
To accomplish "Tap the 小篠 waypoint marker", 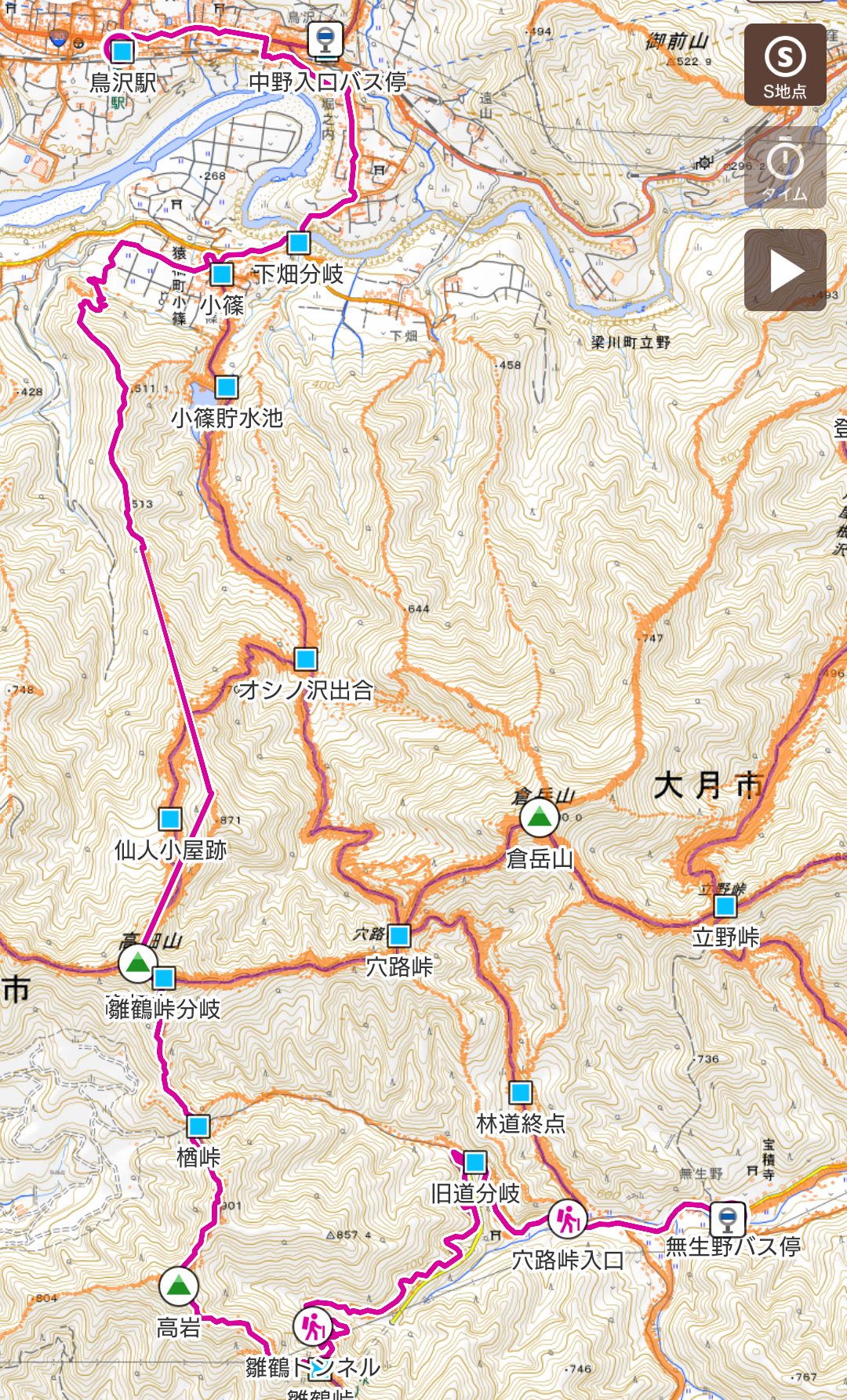I will tap(222, 274).
